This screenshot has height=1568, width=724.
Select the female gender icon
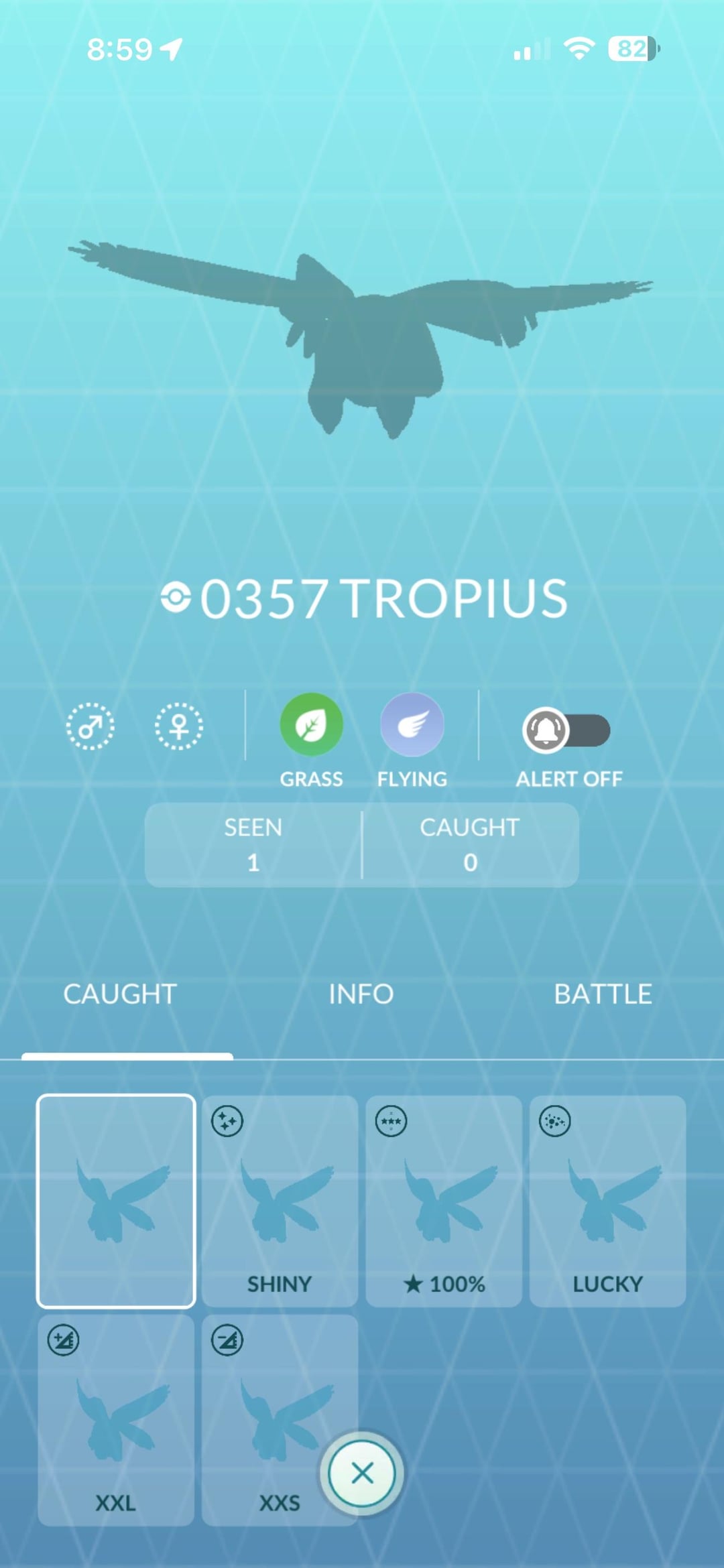pos(179,726)
